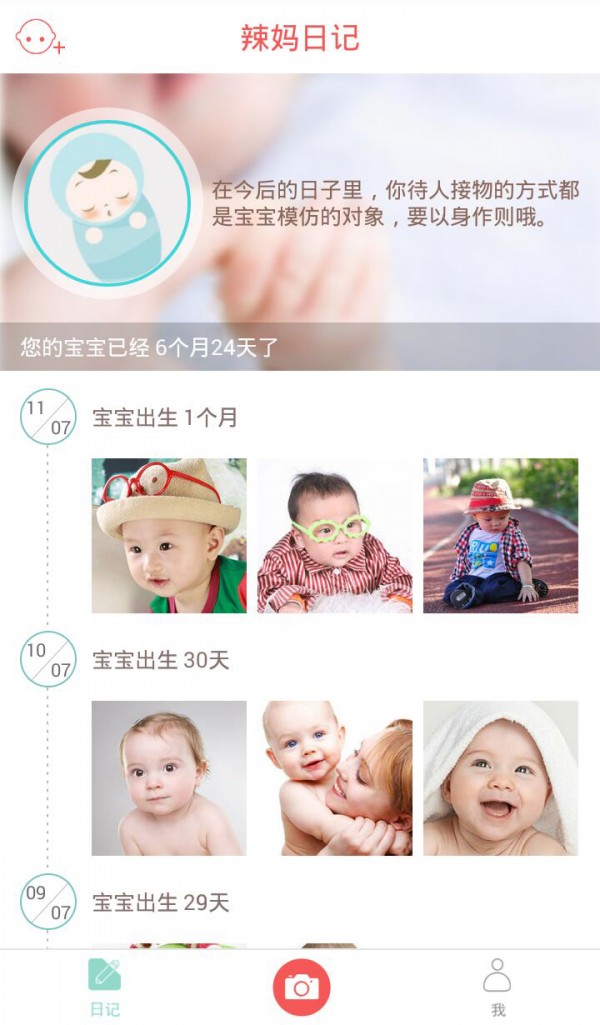Open the camera to take a photo

pyautogui.click(x=301, y=987)
